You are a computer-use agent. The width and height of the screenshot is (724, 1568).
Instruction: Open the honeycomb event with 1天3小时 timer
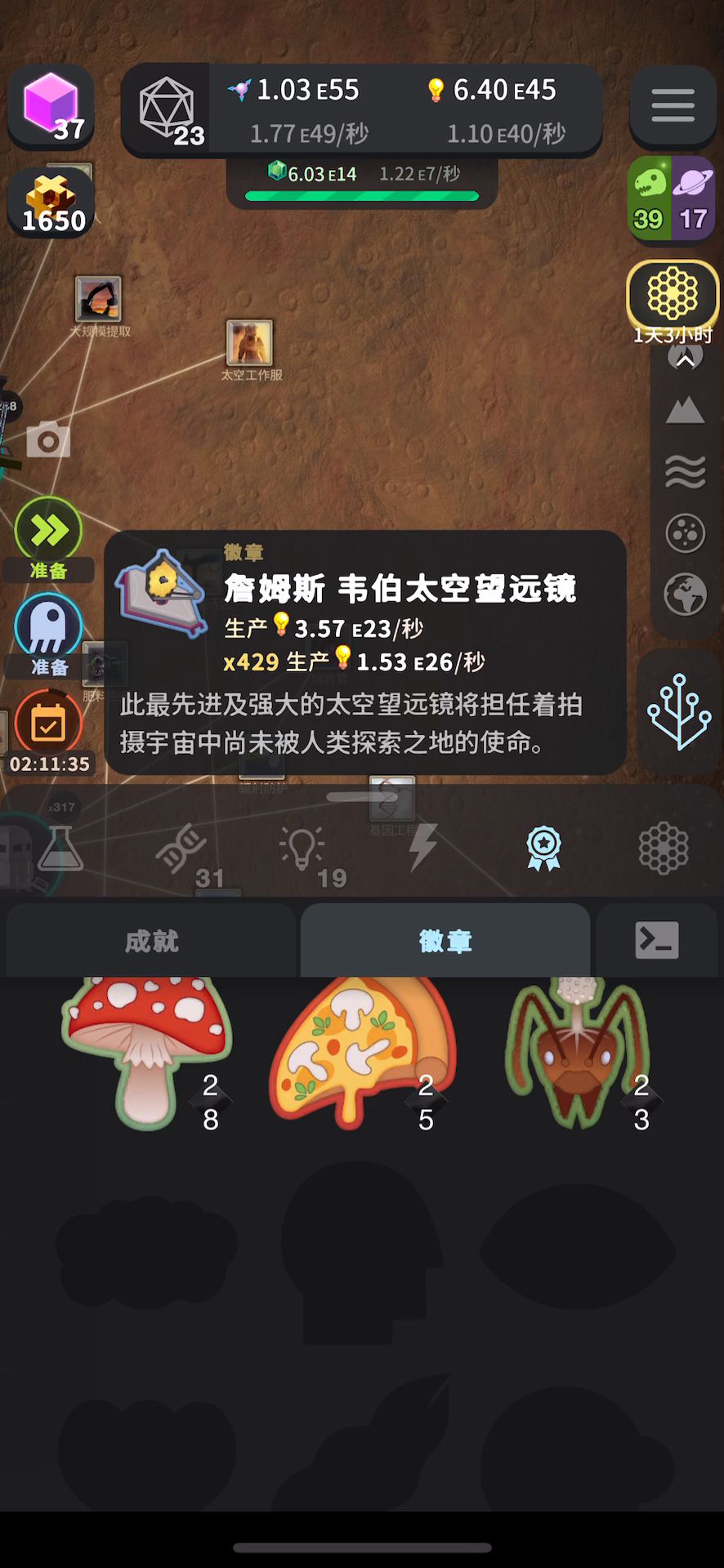(672, 296)
